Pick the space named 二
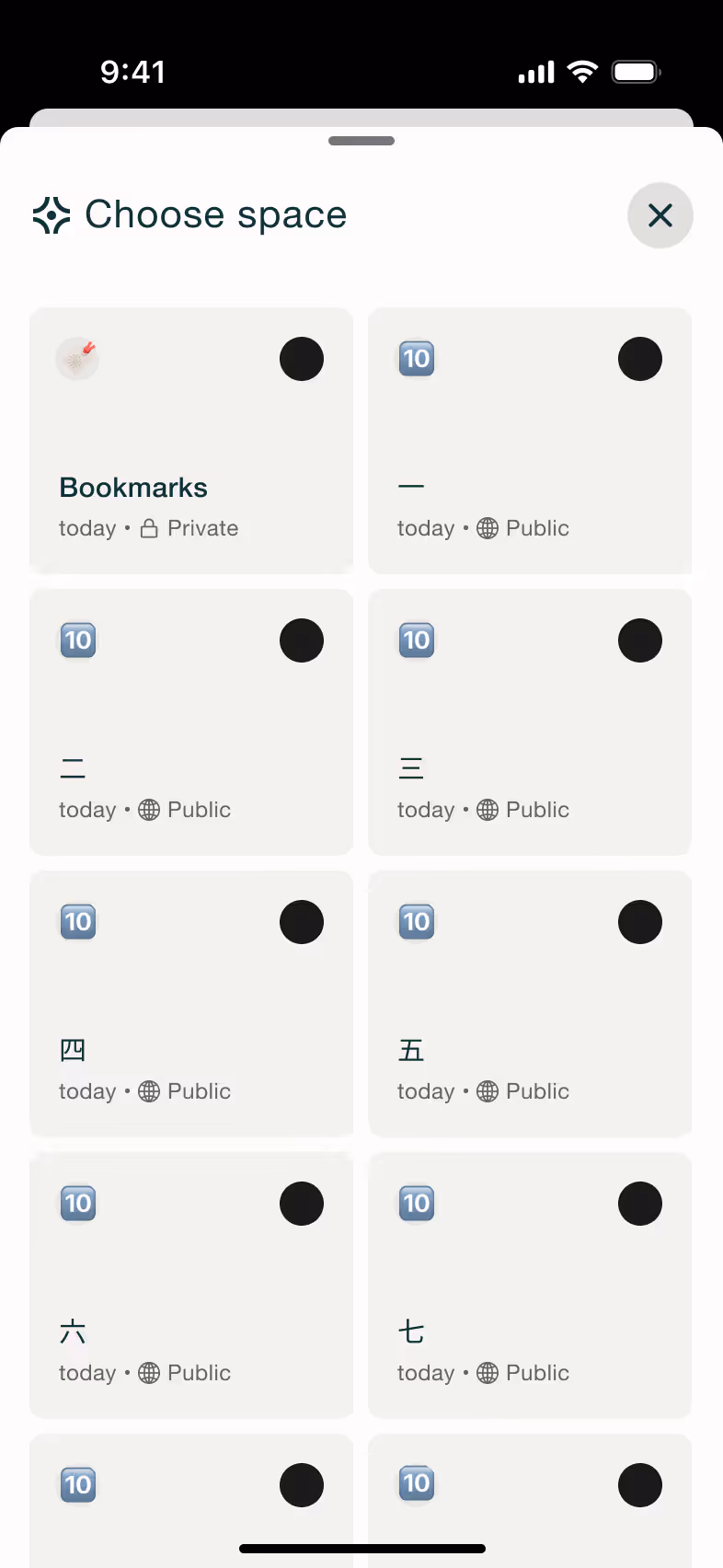The image size is (723, 1568). point(191,722)
